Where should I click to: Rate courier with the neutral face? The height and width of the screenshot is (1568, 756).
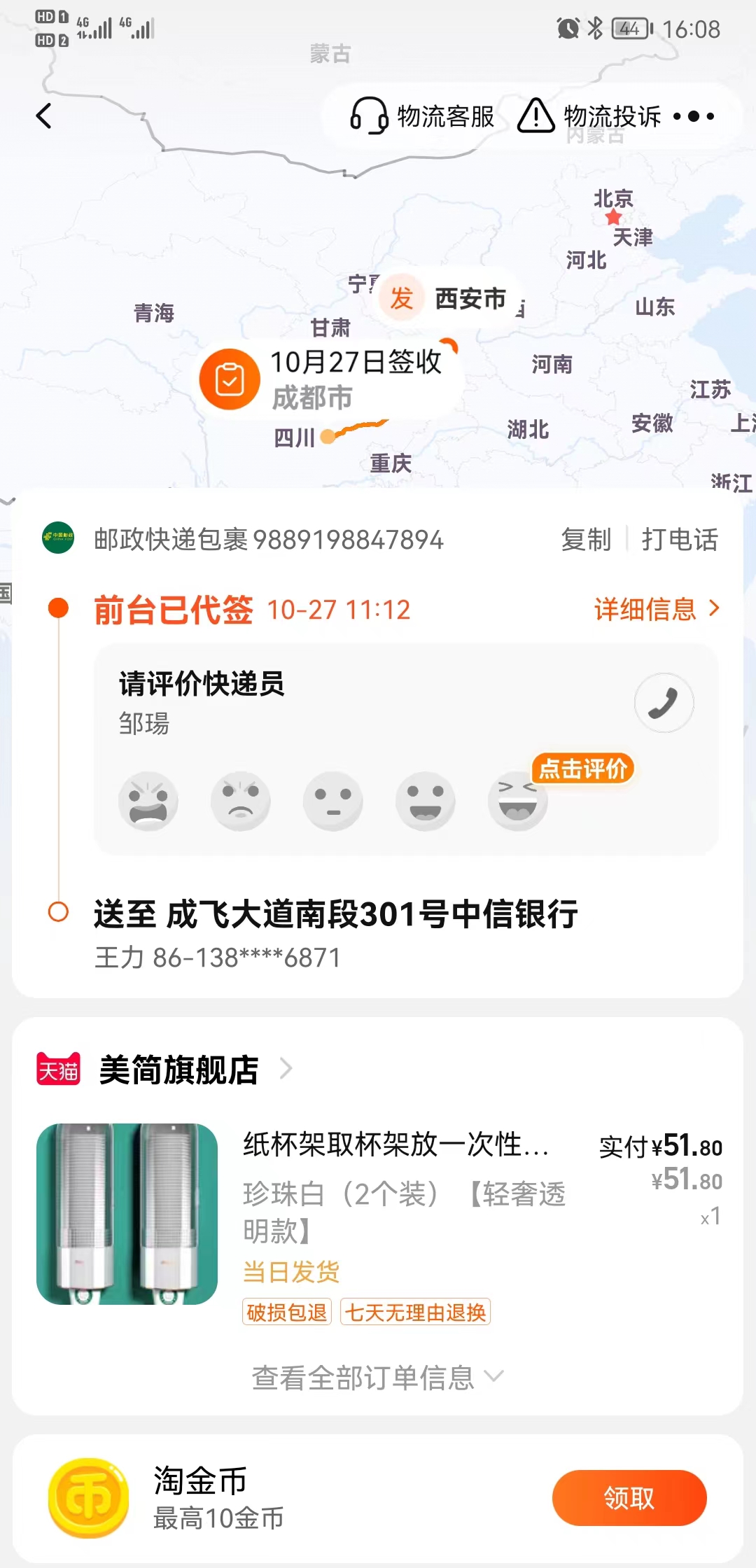[x=333, y=801]
